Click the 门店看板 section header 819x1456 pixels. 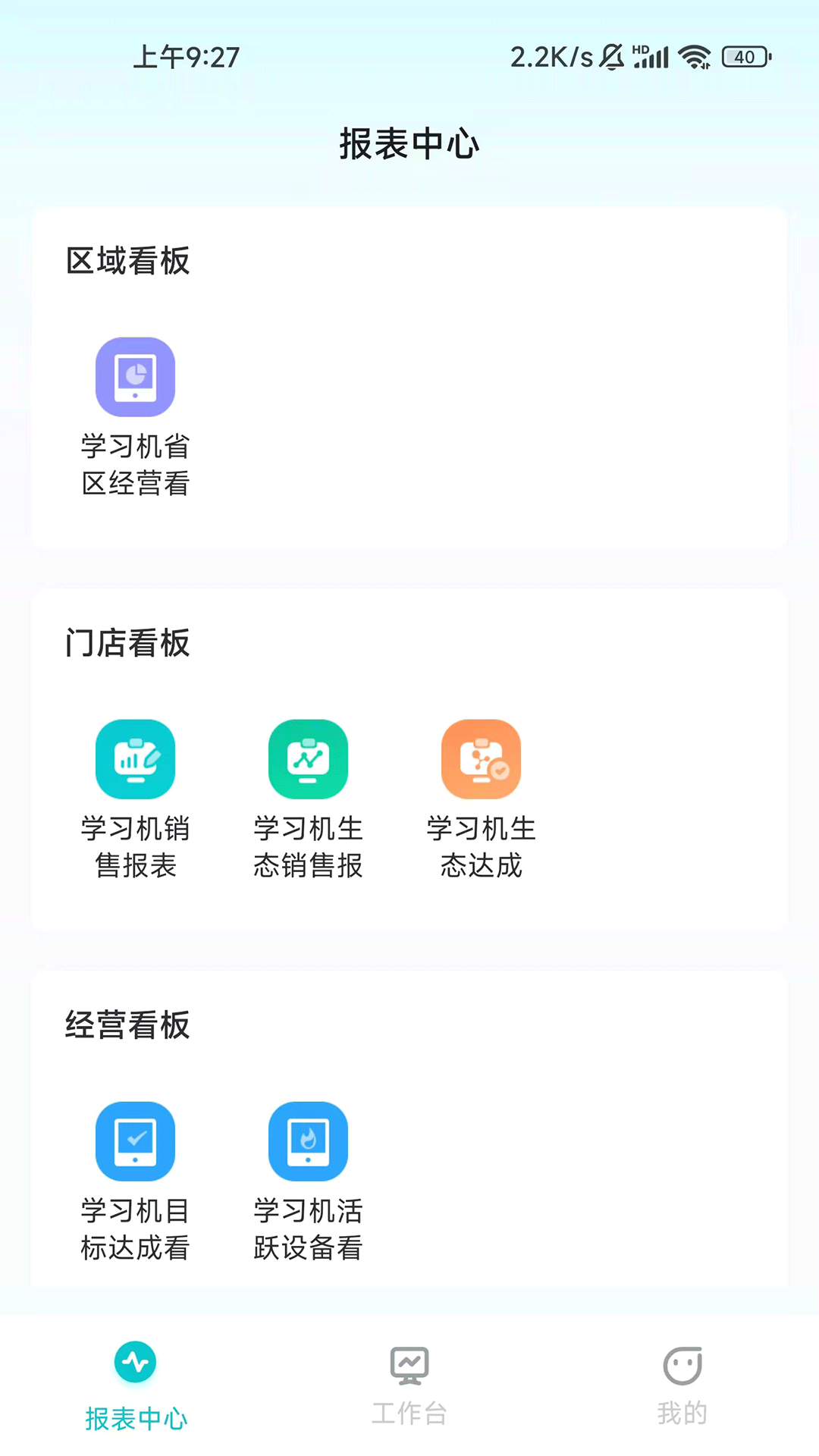pyautogui.click(x=127, y=644)
